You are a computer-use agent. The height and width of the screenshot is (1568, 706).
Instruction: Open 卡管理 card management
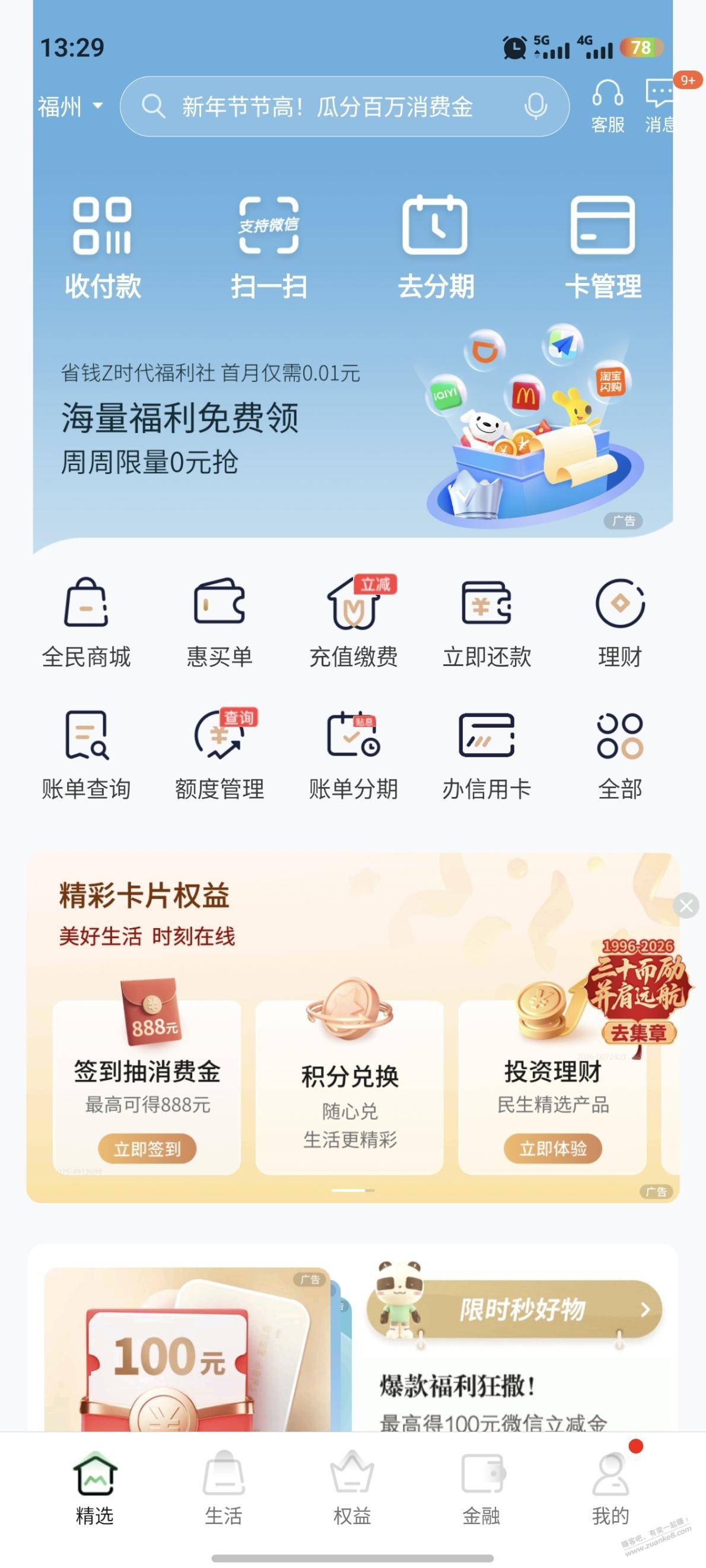click(602, 247)
